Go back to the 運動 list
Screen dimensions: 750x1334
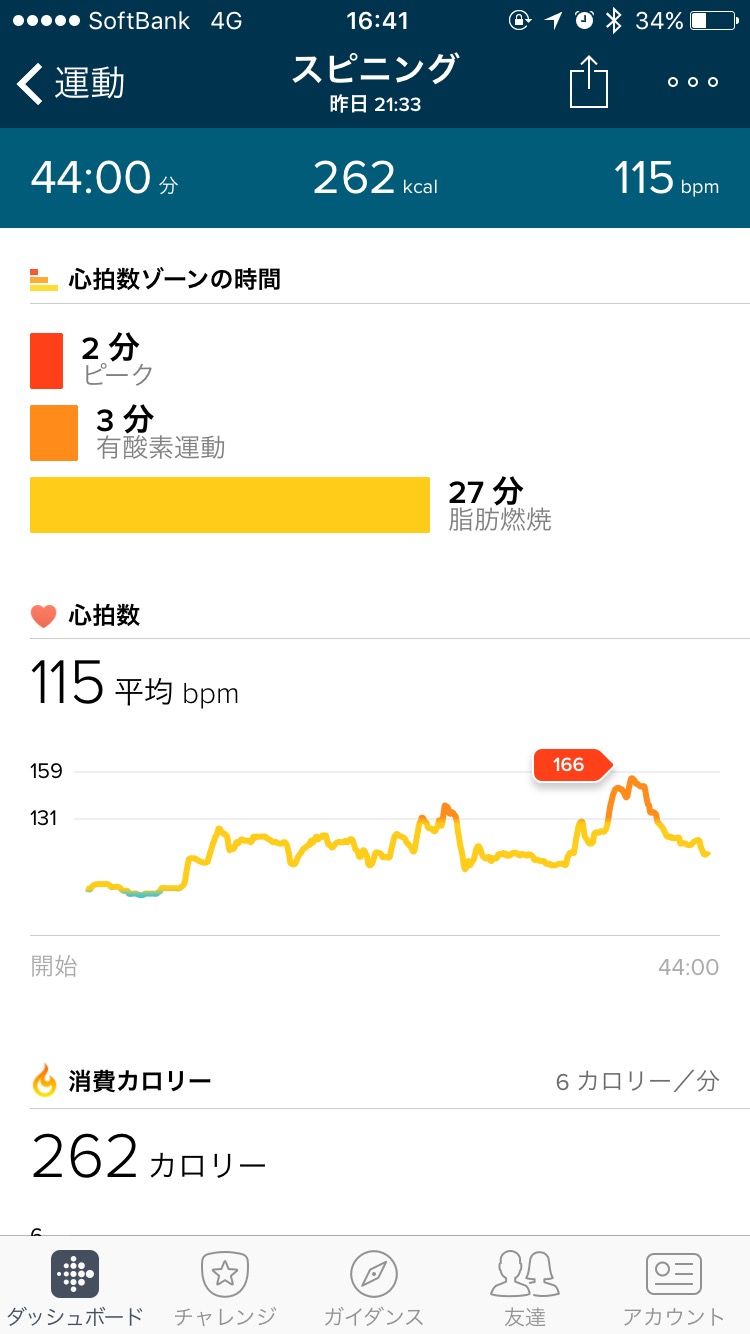[70, 84]
